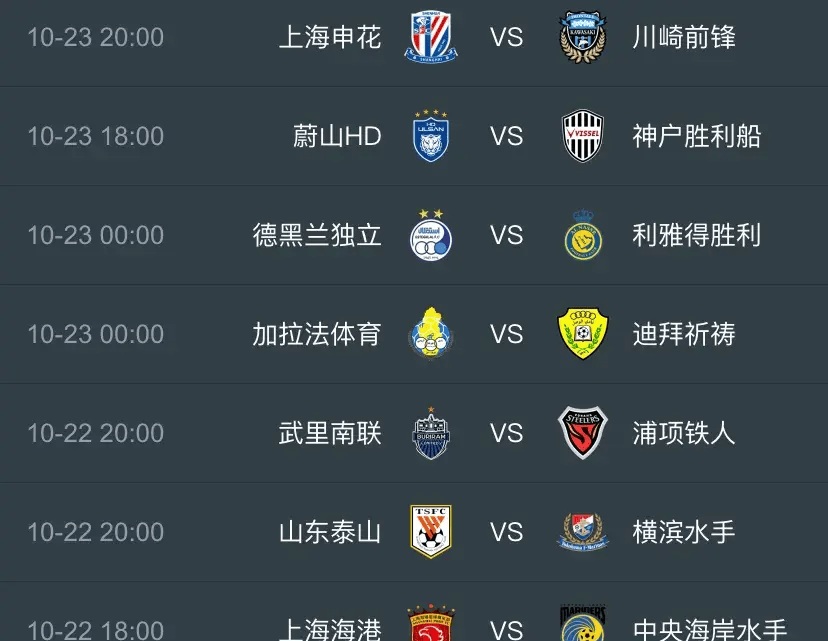The image size is (828, 641).
Task: Open the 上海海港 vs 中央海岸水手 match
Action: pos(506,626)
